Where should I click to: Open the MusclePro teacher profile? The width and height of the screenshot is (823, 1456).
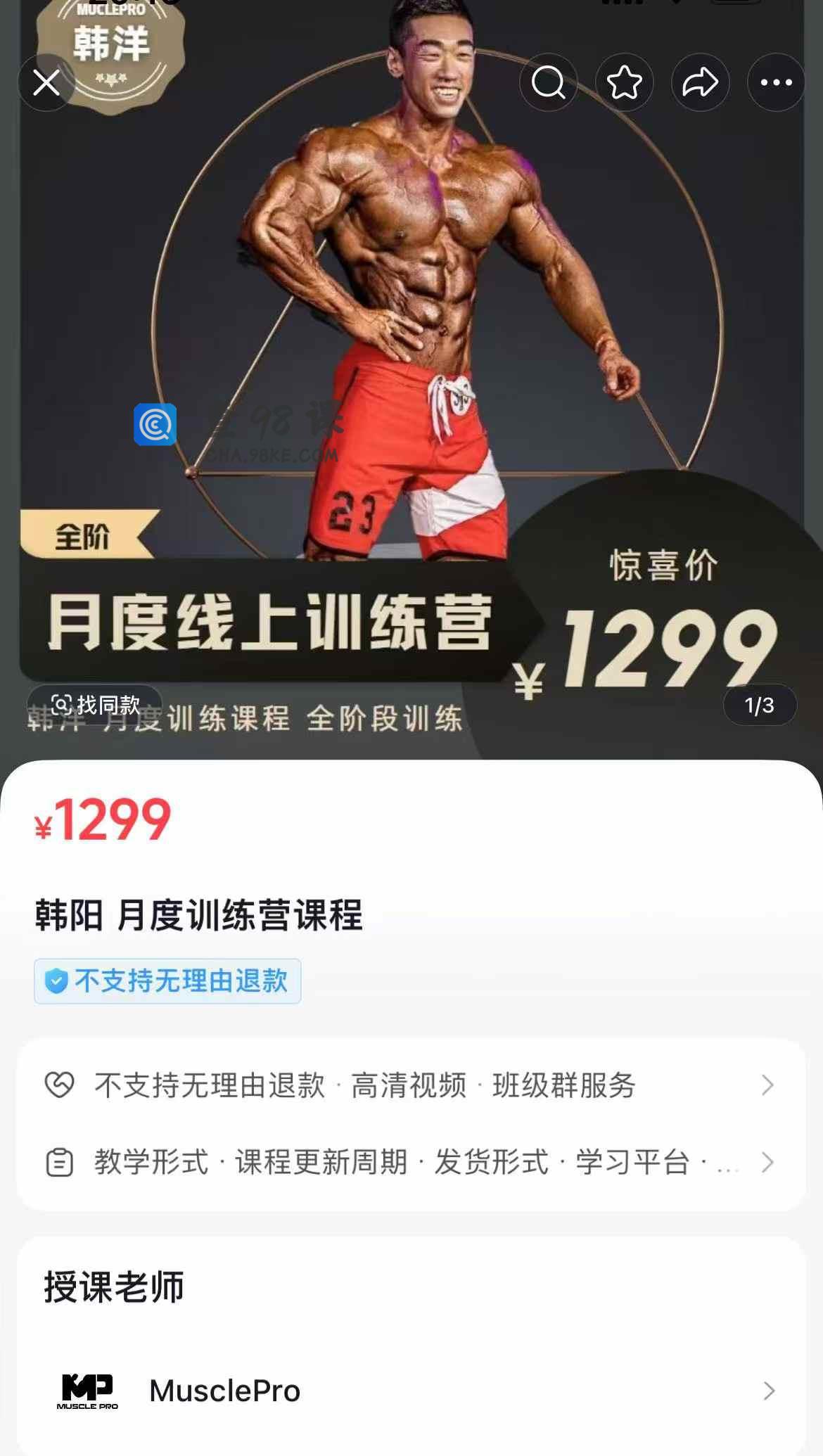412,1391
